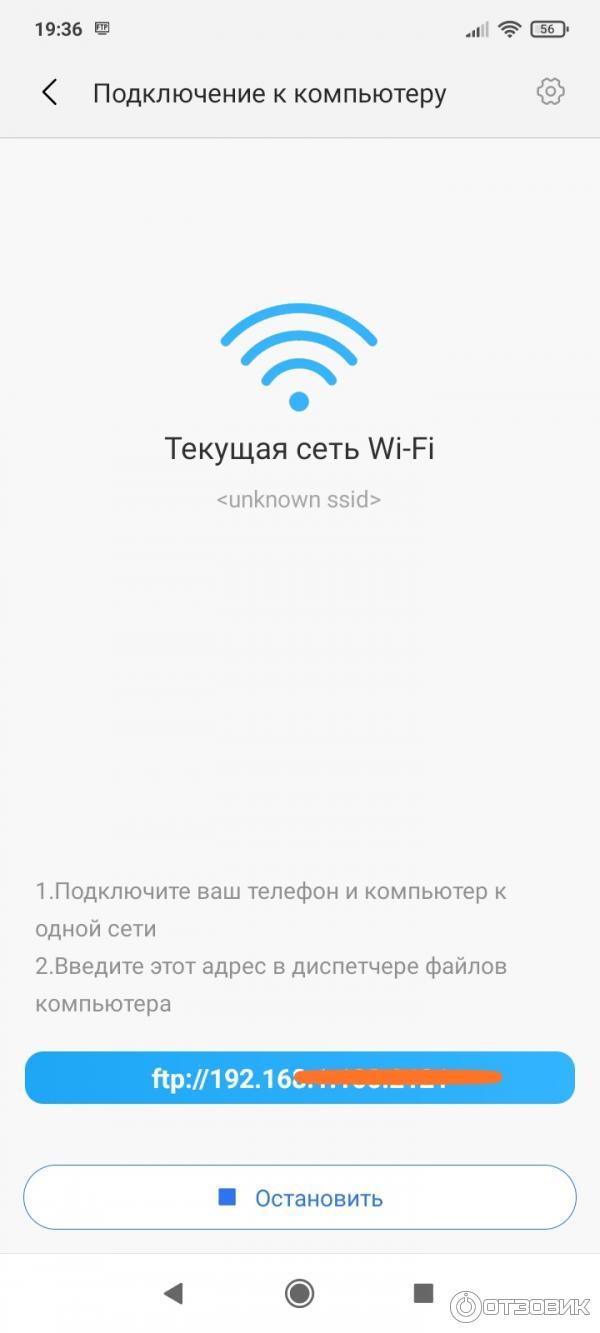The height and width of the screenshot is (1333, 600).
Task: Tap the ftp://192.168 address bar
Action: (x=299, y=1078)
